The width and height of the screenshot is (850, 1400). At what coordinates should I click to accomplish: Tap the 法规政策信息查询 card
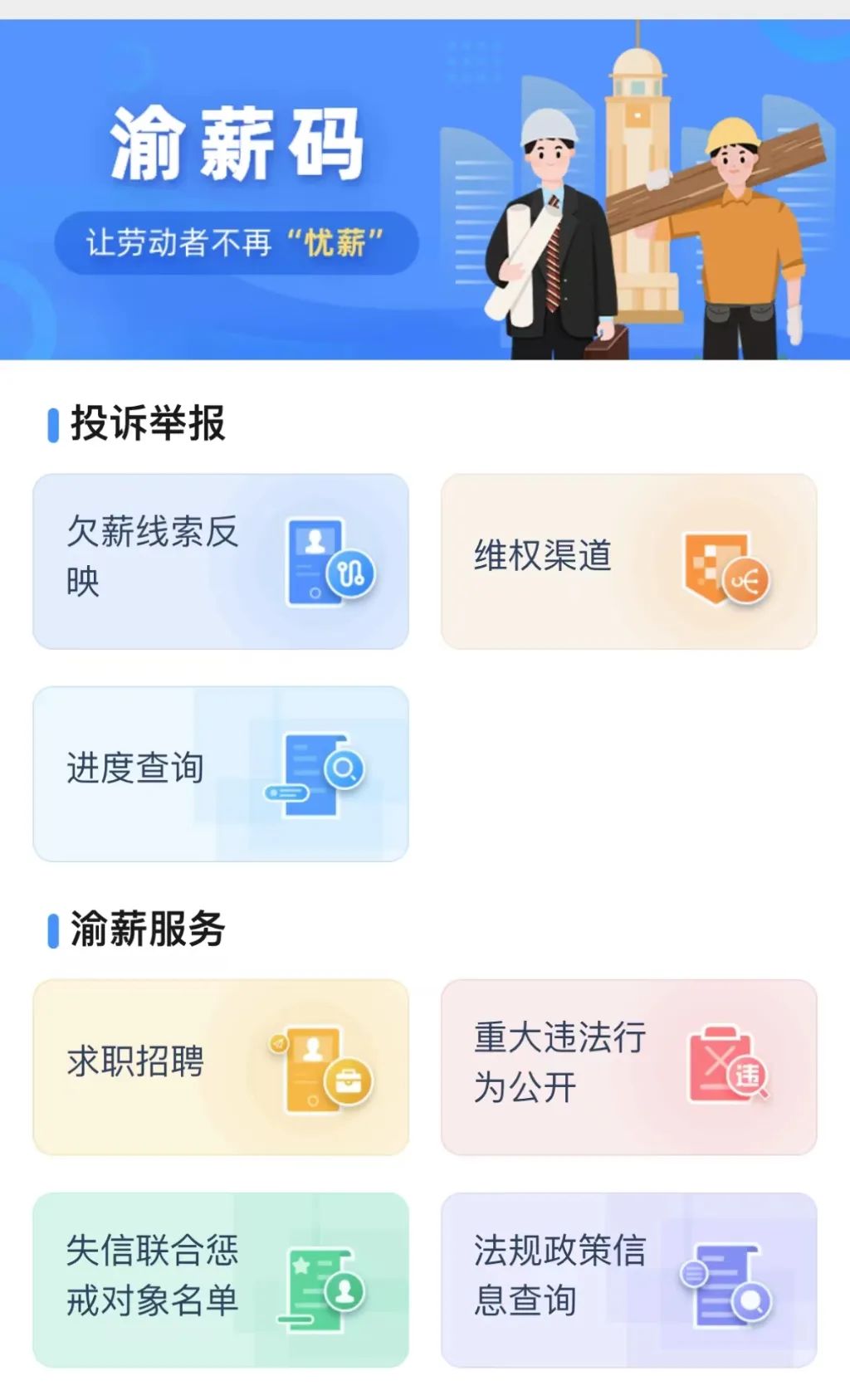(628, 1279)
